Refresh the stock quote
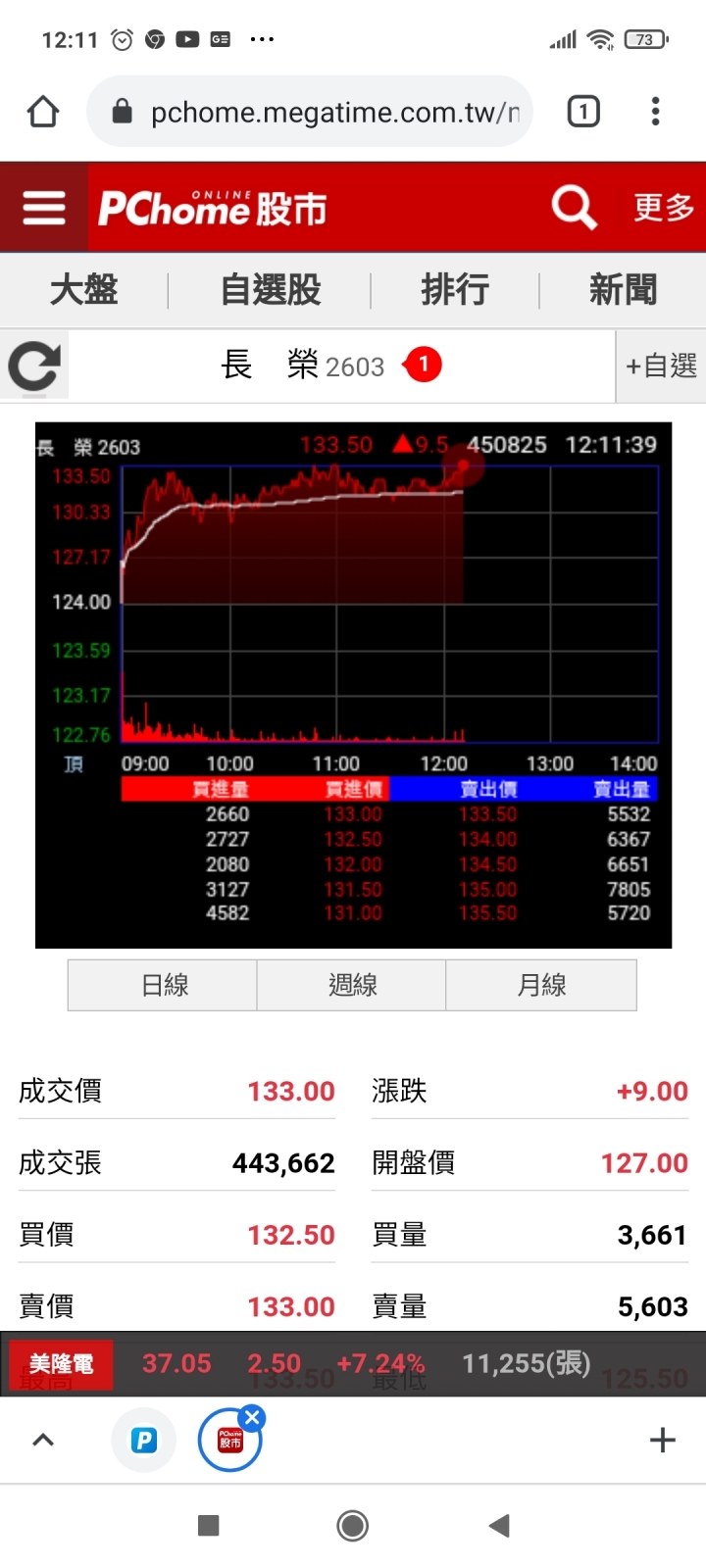The width and height of the screenshot is (706, 1568). [x=34, y=367]
